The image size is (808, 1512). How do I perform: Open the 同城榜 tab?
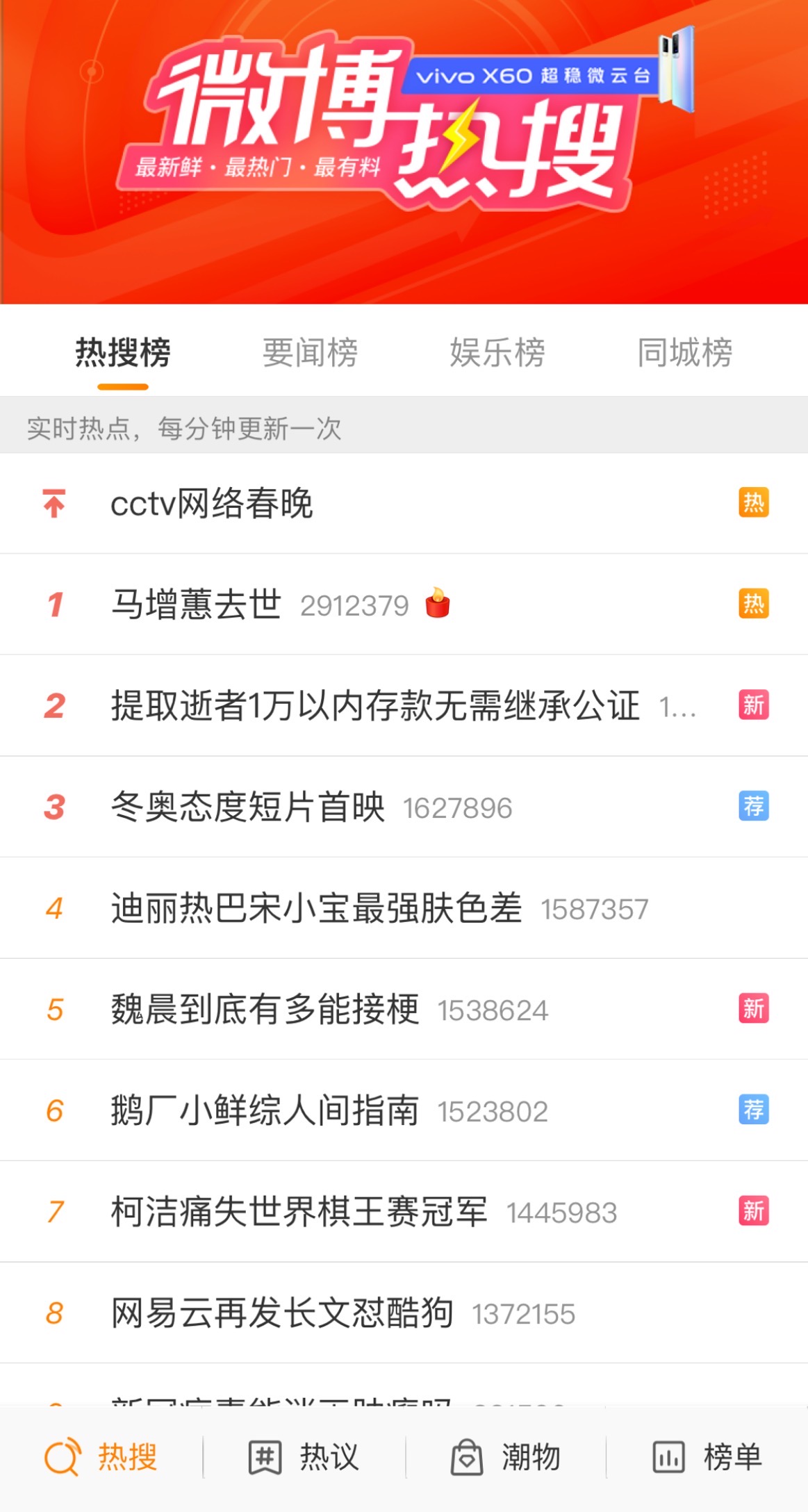[685, 352]
